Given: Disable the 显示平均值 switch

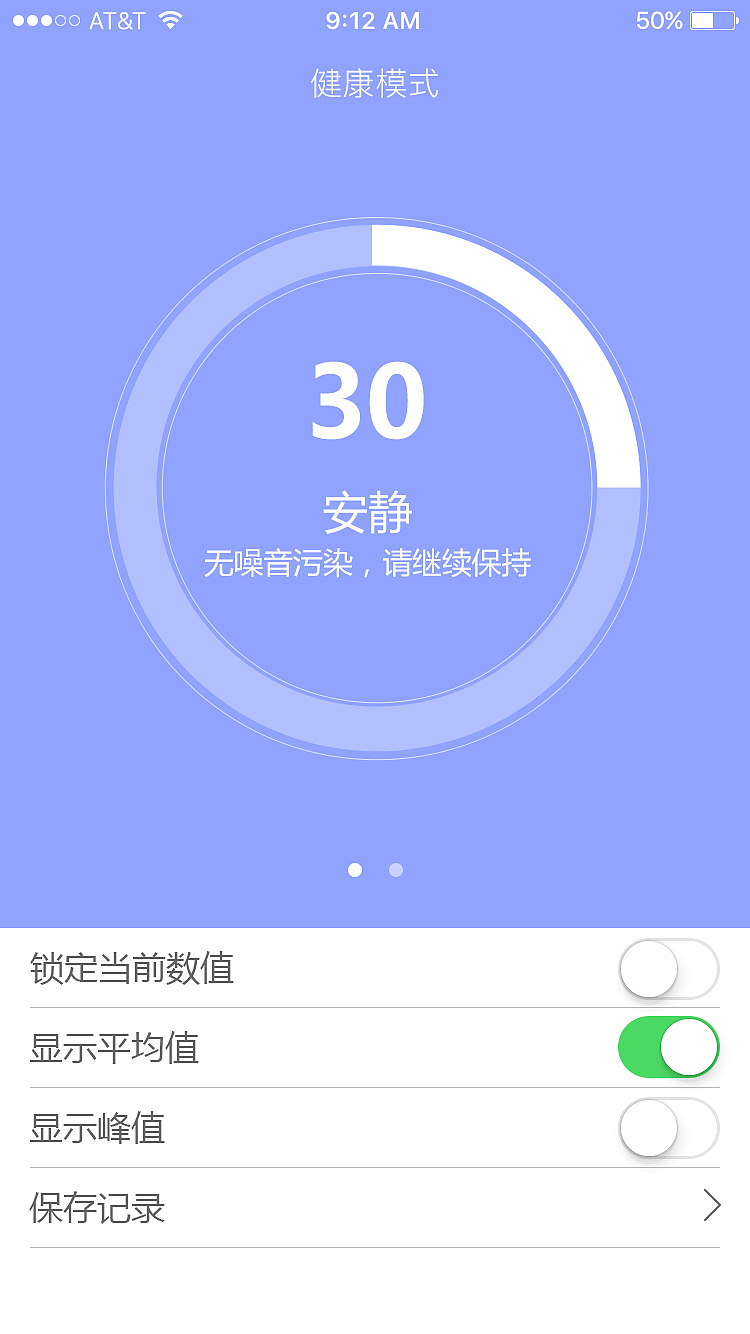Looking at the screenshot, I should pyautogui.click(x=667, y=1047).
